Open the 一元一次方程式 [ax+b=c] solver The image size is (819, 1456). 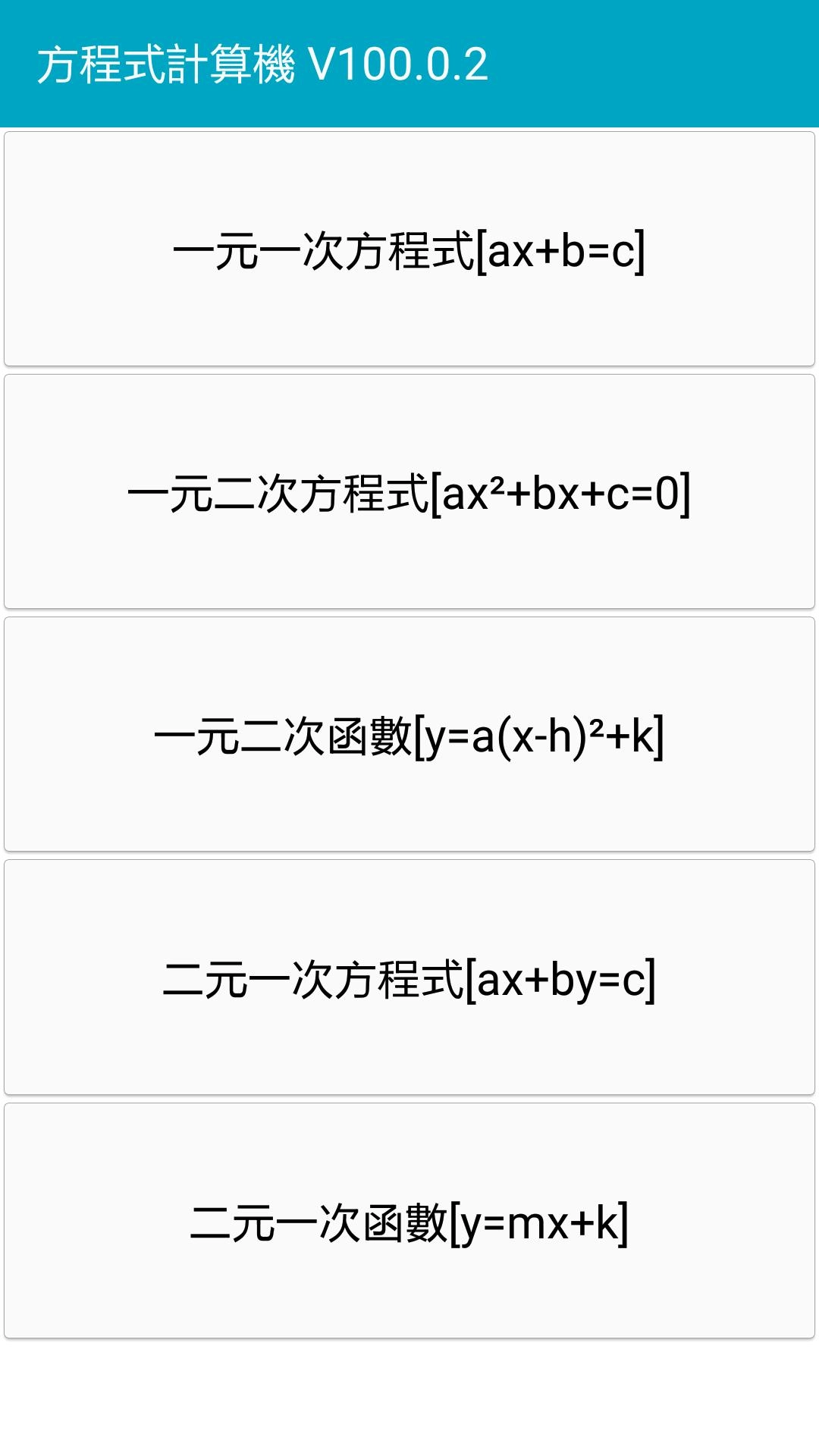tap(409, 249)
